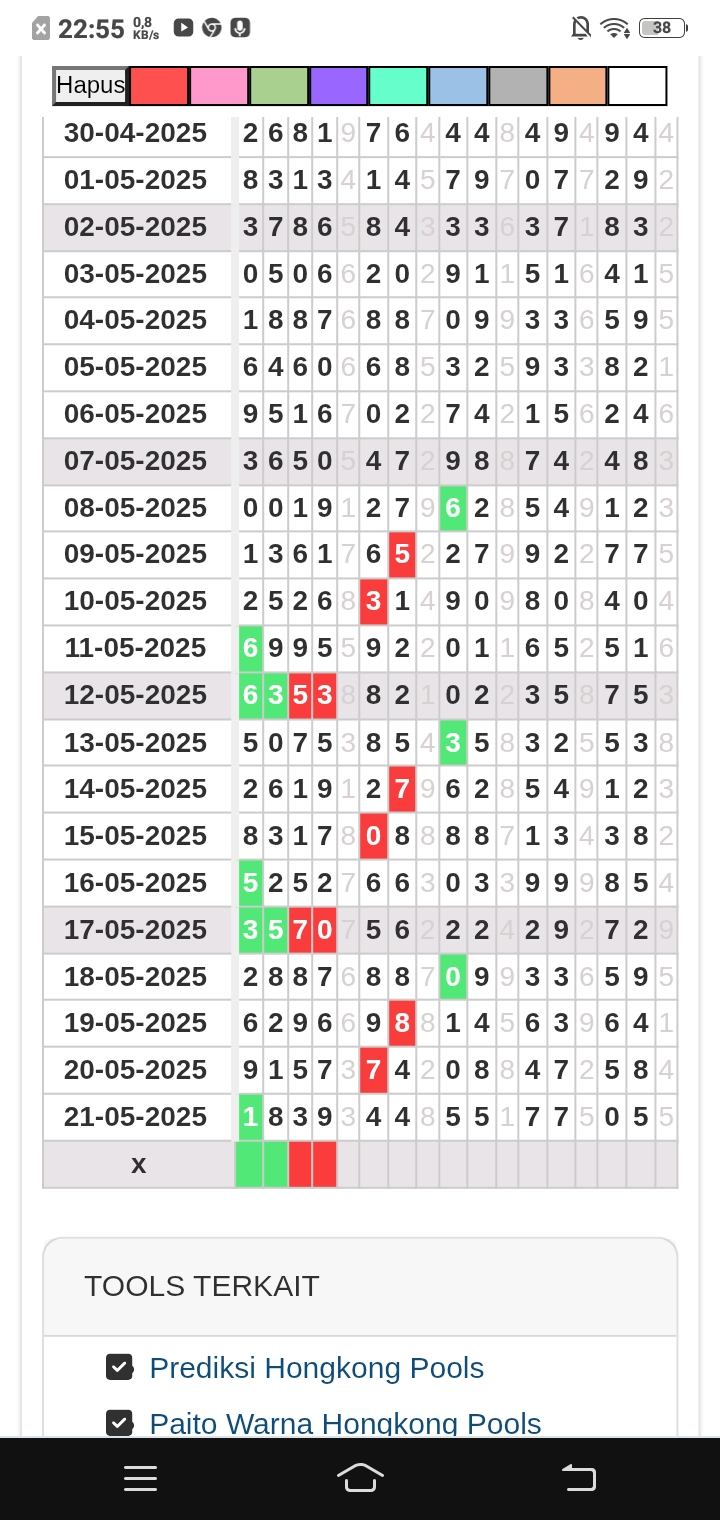This screenshot has width=720, height=1520.
Task: Pick the turquoise color swatch
Action: point(398,86)
